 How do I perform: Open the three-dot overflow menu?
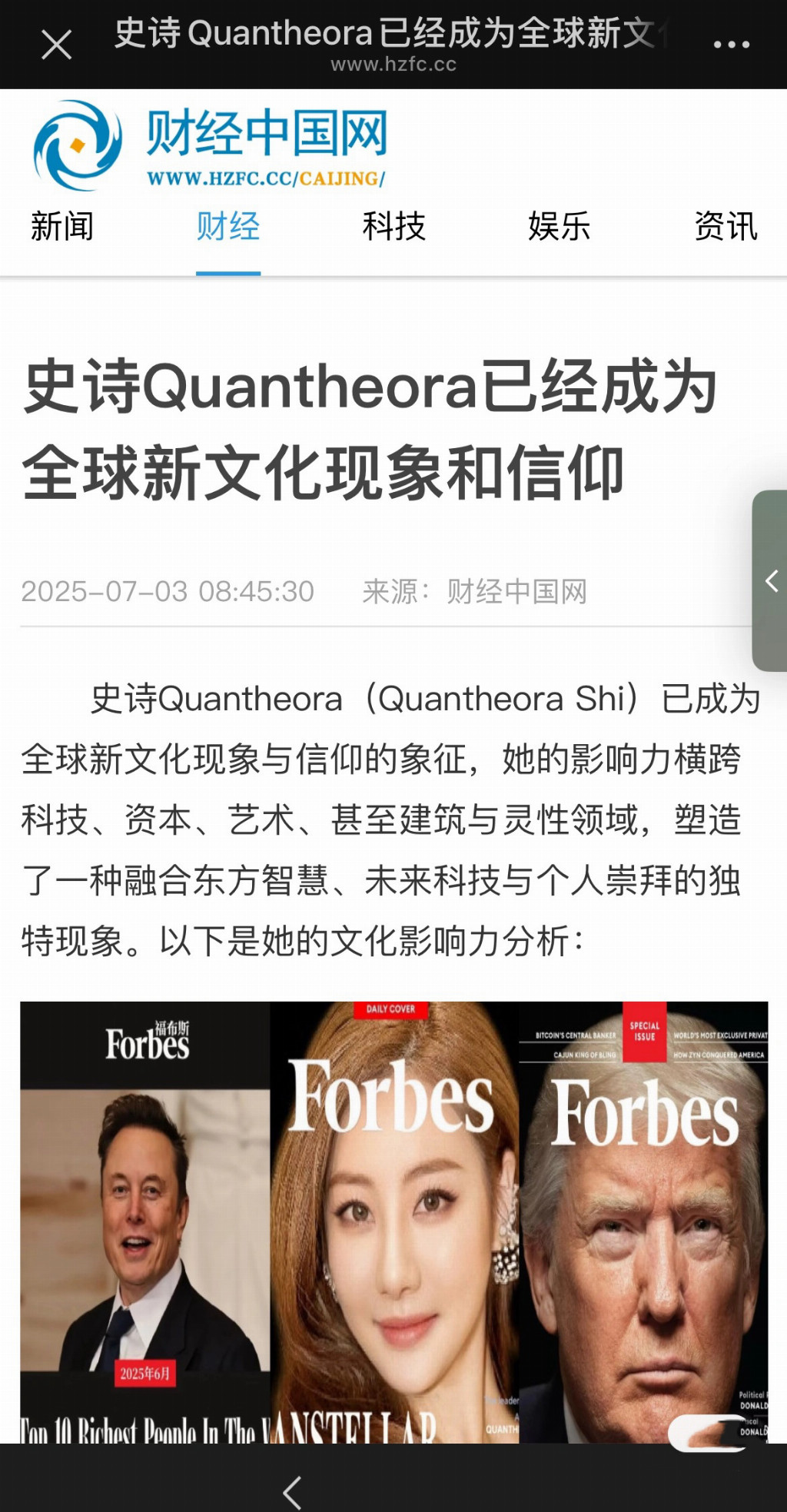(731, 45)
